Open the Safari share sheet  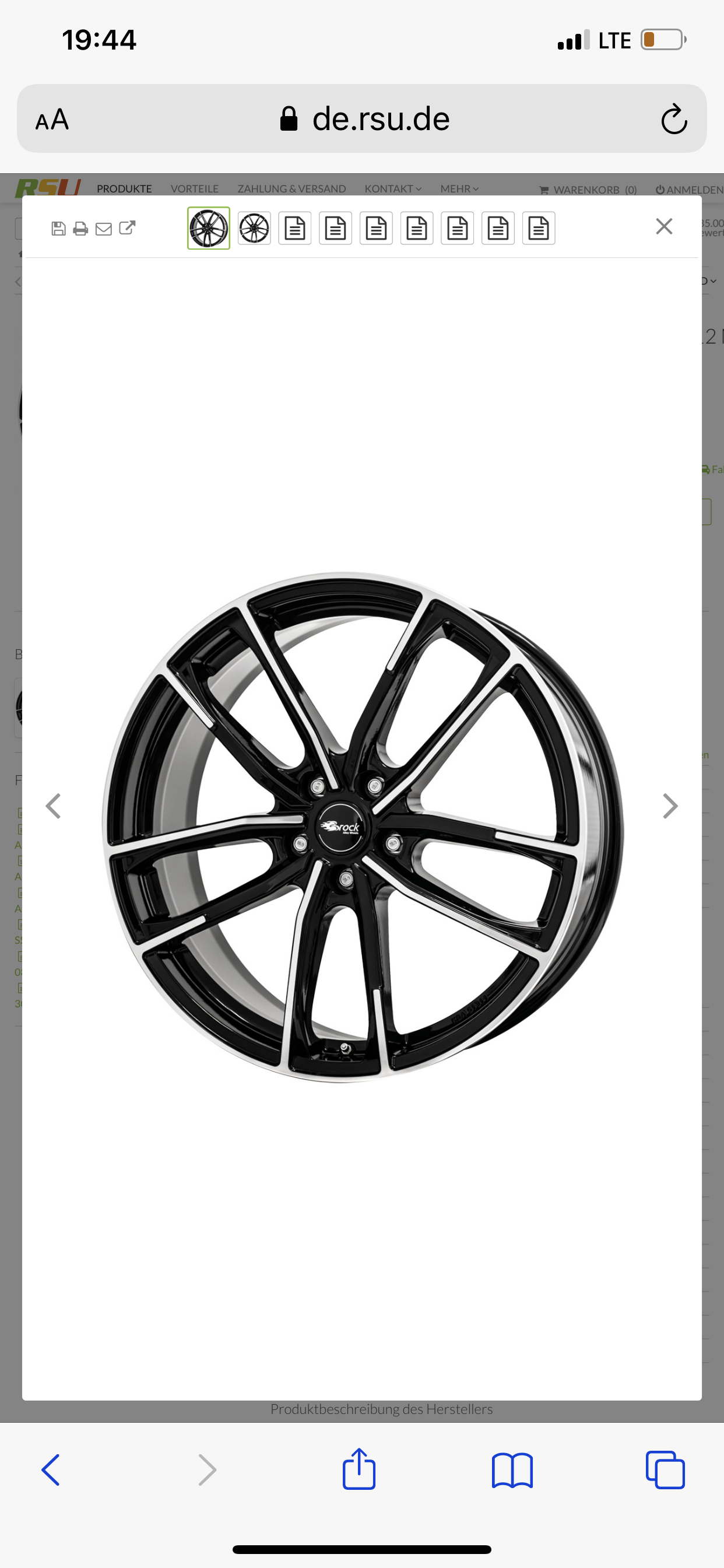pos(359,1469)
